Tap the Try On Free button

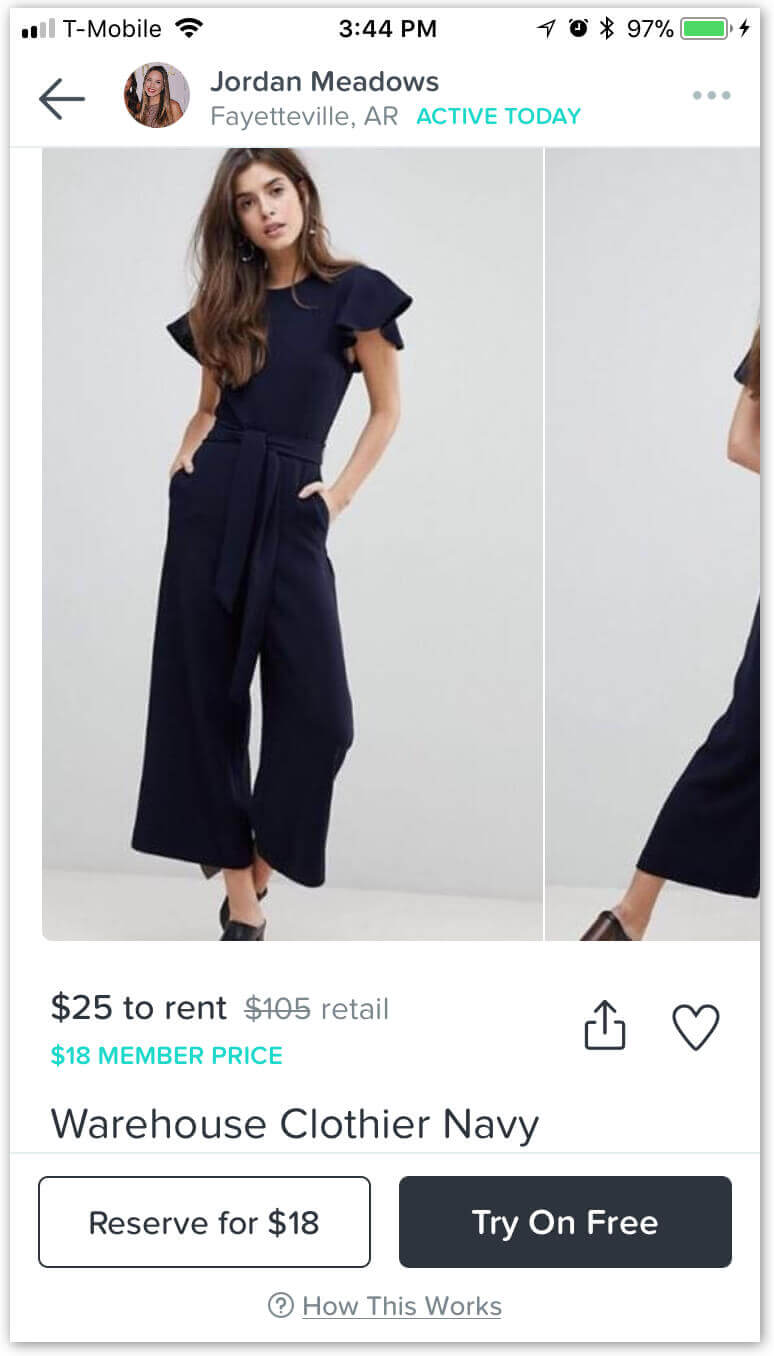[565, 1222]
